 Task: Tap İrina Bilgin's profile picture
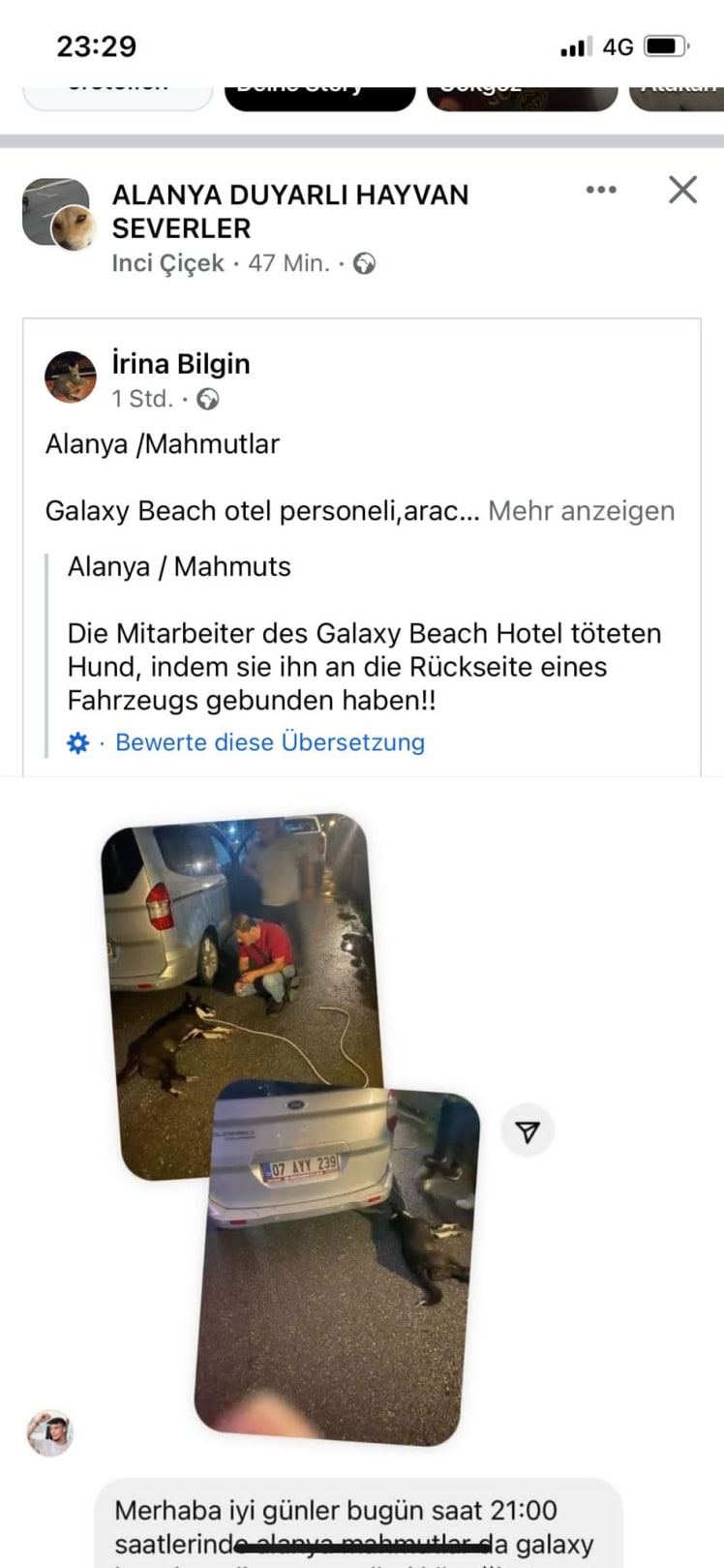tap(71, 377)
